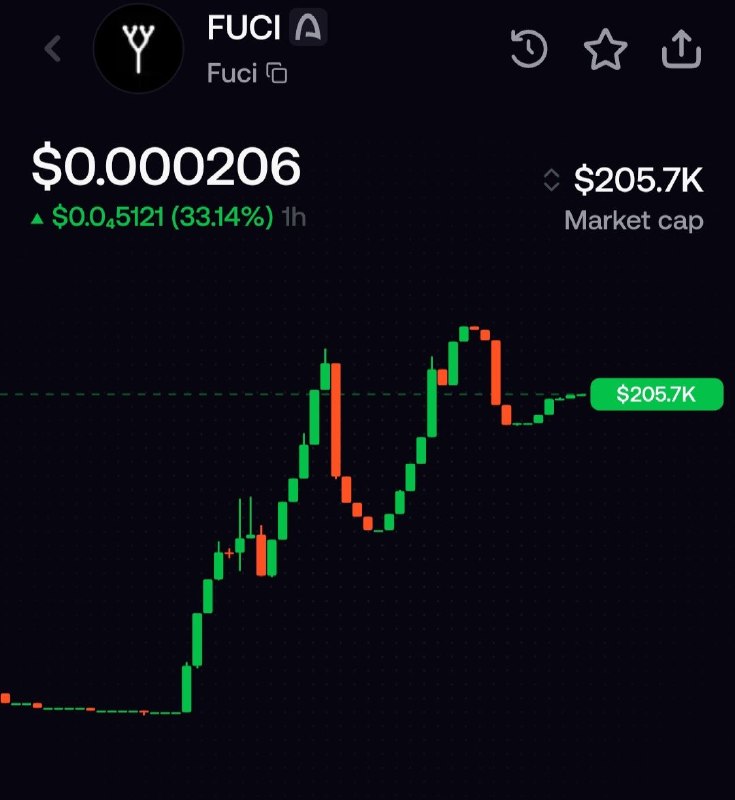Open the history clock icon

(529, 49)
